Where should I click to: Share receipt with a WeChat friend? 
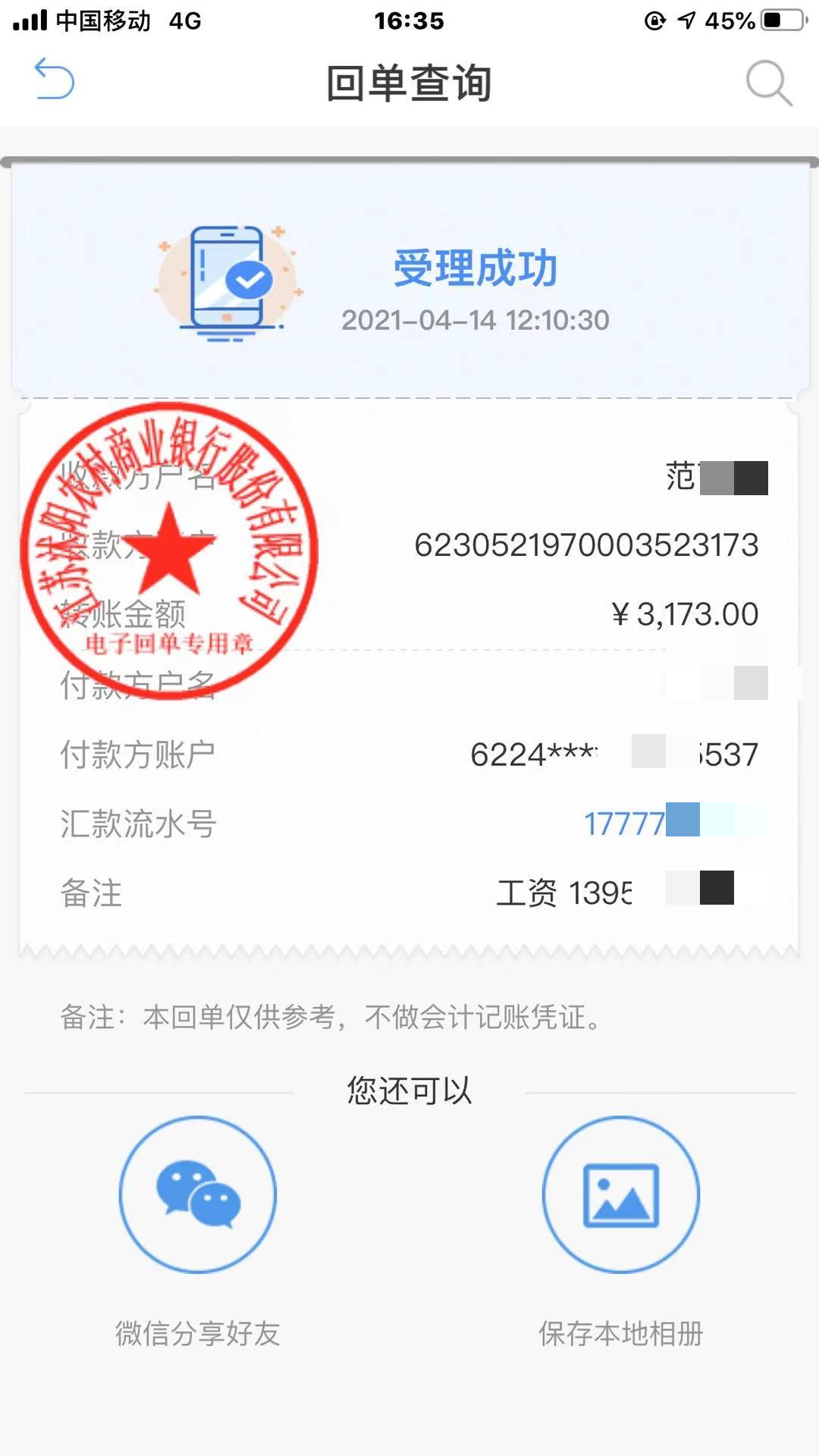[x=198, y=1194]
